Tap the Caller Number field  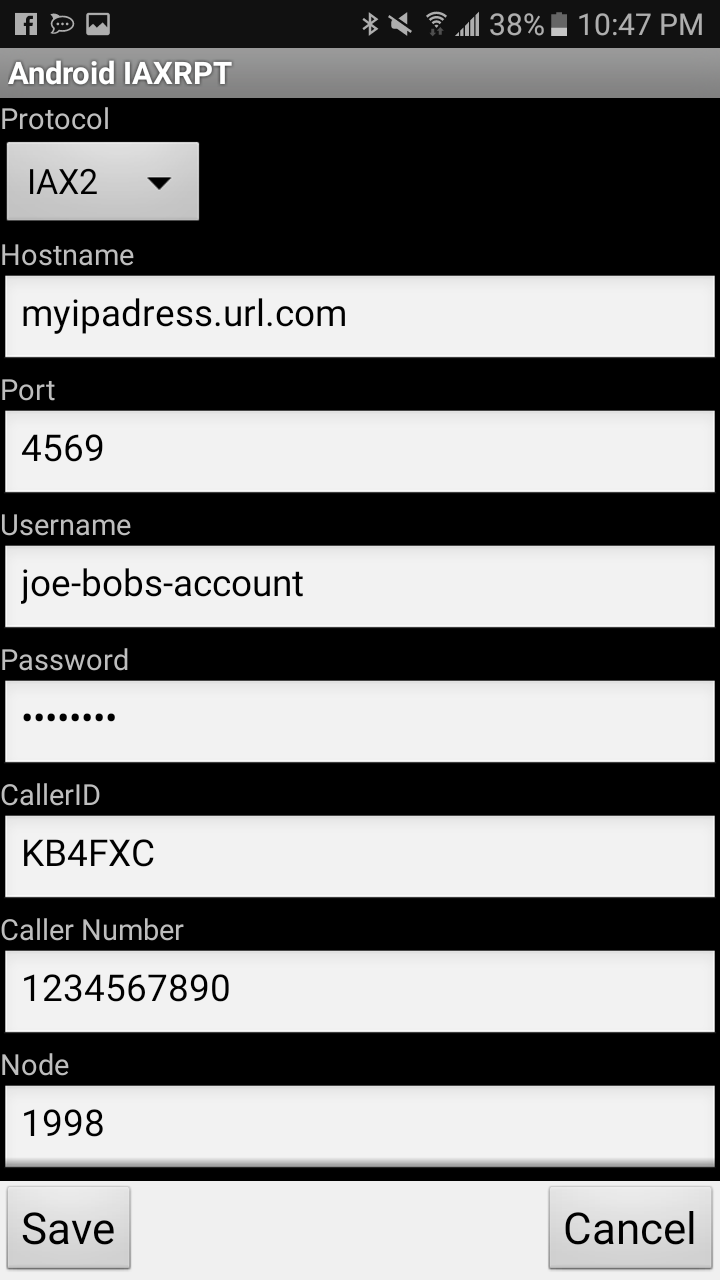click(360, 991)
